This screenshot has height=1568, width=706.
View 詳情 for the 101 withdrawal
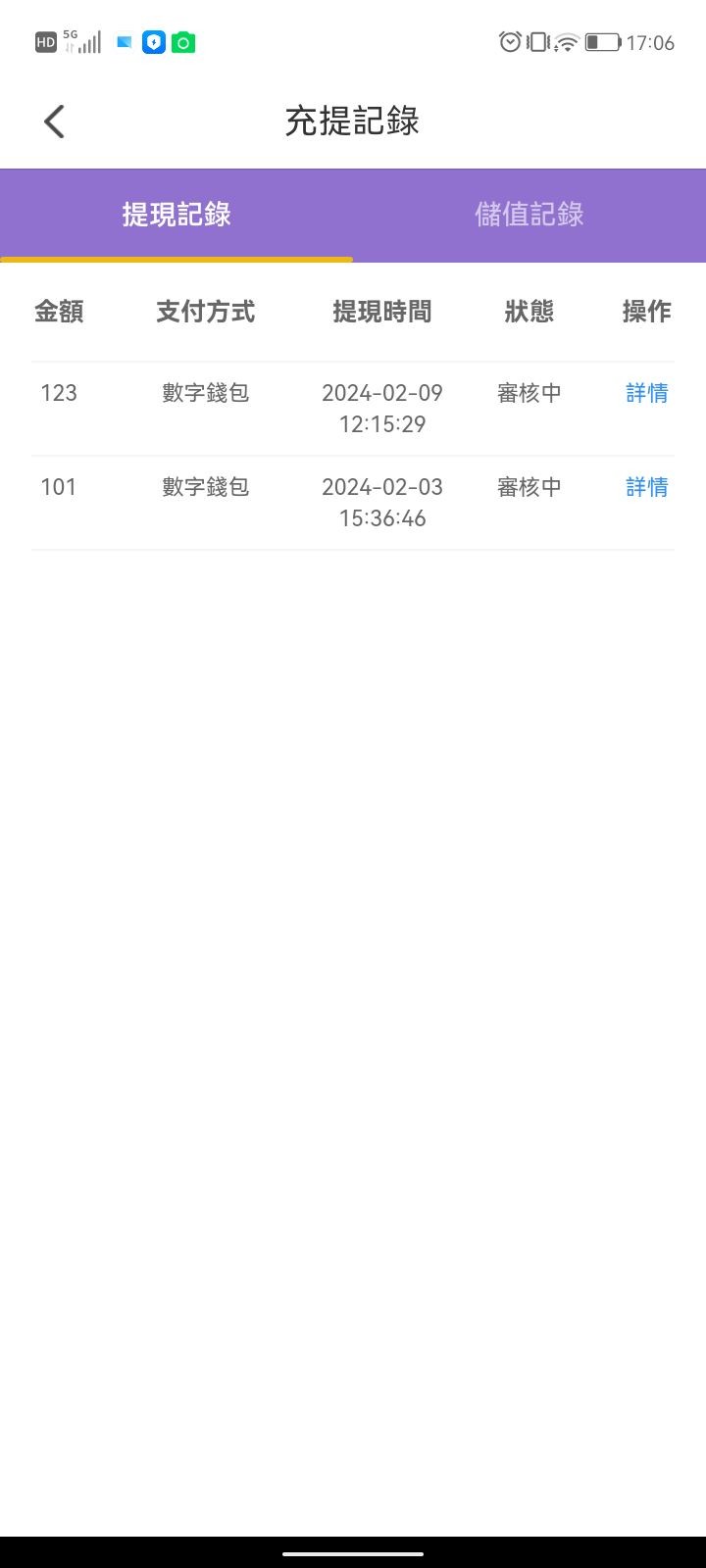point(646,487)
